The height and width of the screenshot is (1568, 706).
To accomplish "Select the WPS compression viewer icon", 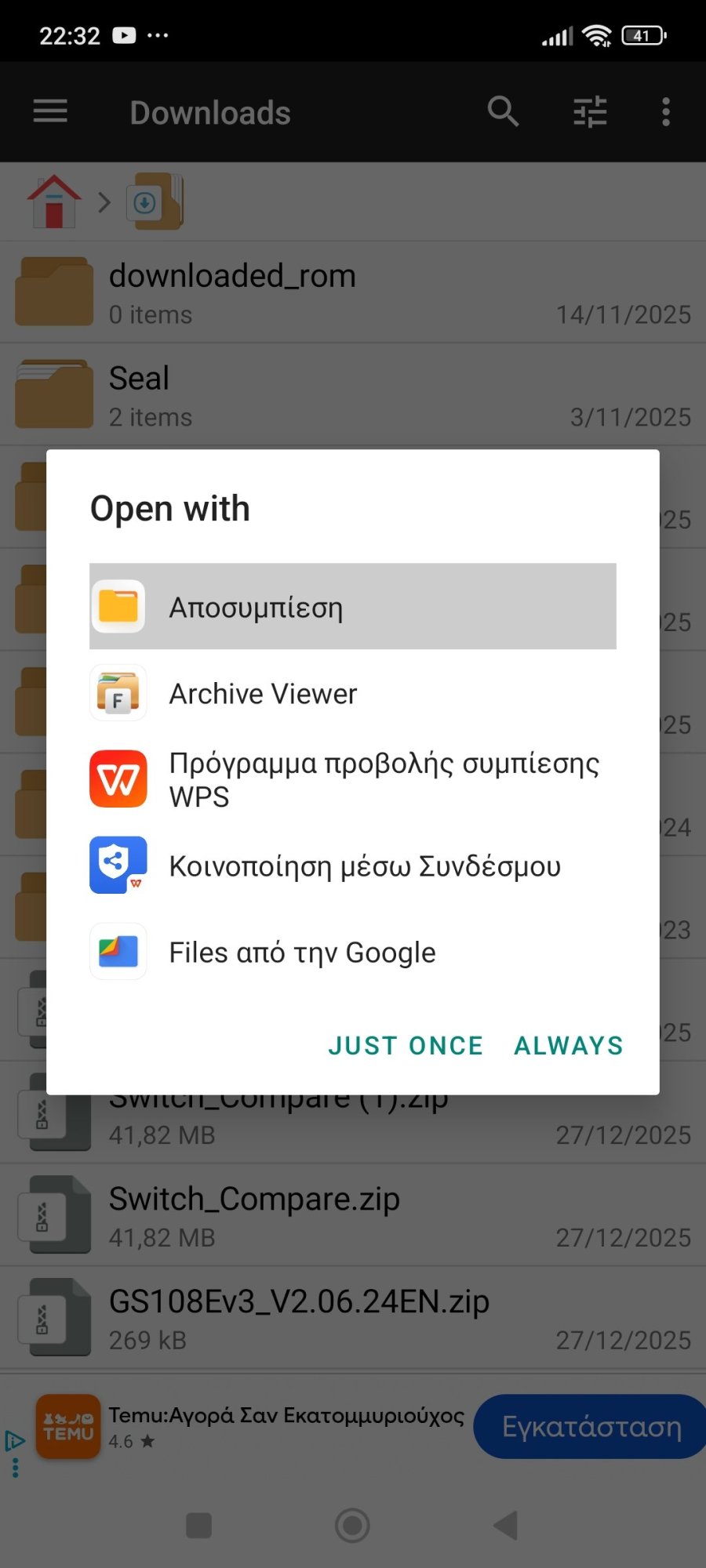I will pyautogui.click(x=118, y=779).
